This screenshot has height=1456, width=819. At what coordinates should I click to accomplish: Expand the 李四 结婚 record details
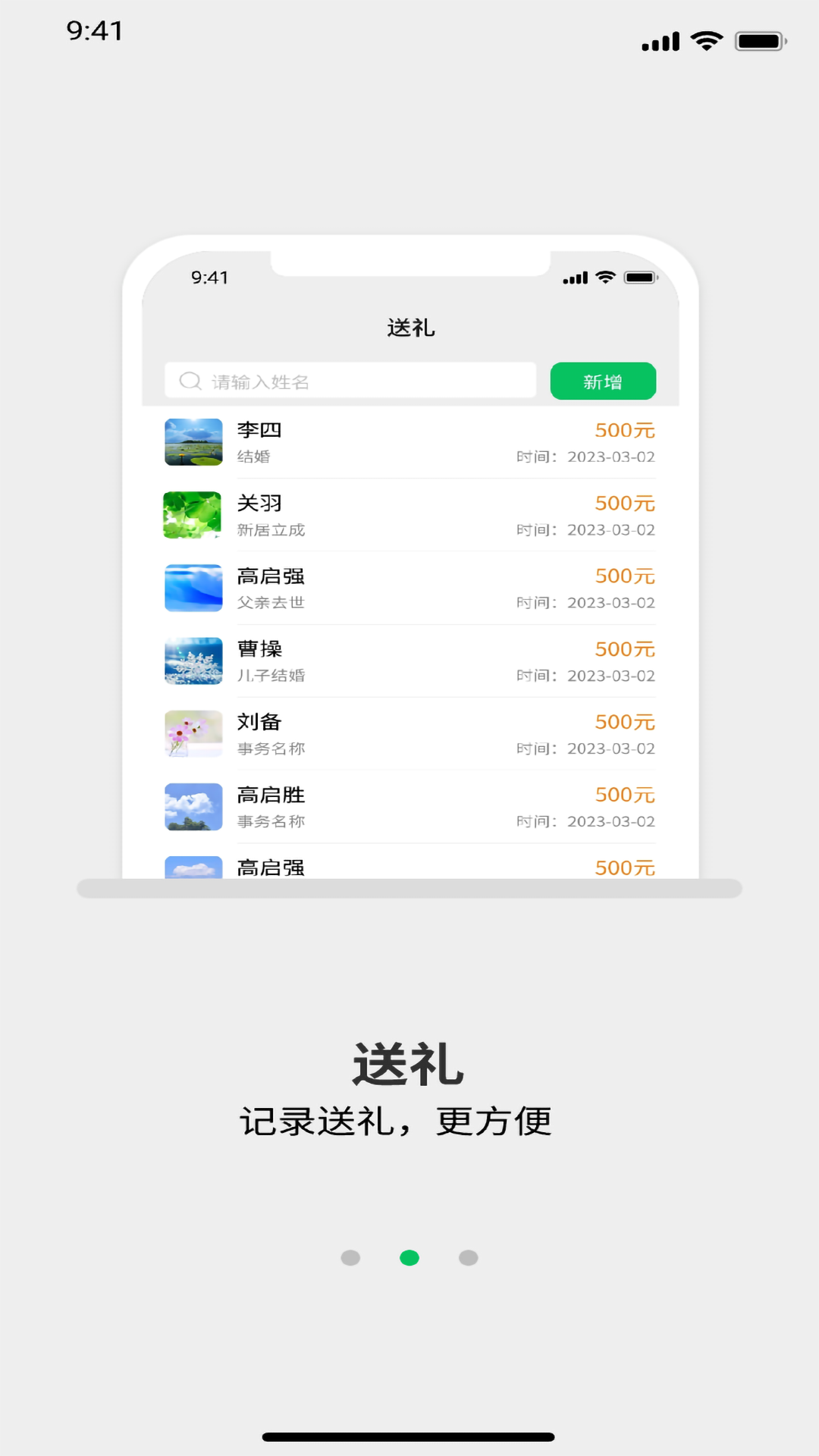coord(409,442)
